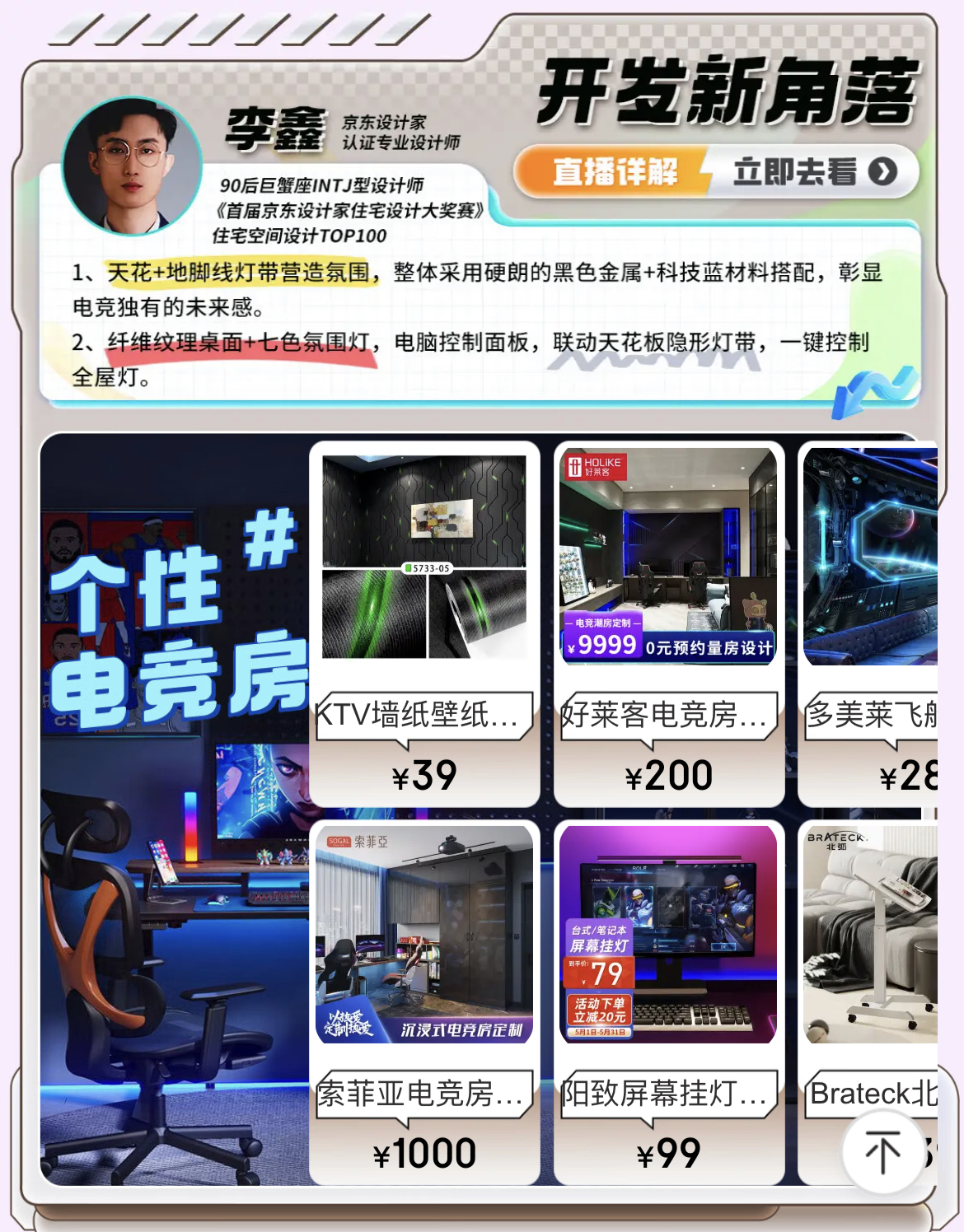View the Brateck北弧 product card
The height and width of the screenshot is (1232, 964).
coord(869,972)
